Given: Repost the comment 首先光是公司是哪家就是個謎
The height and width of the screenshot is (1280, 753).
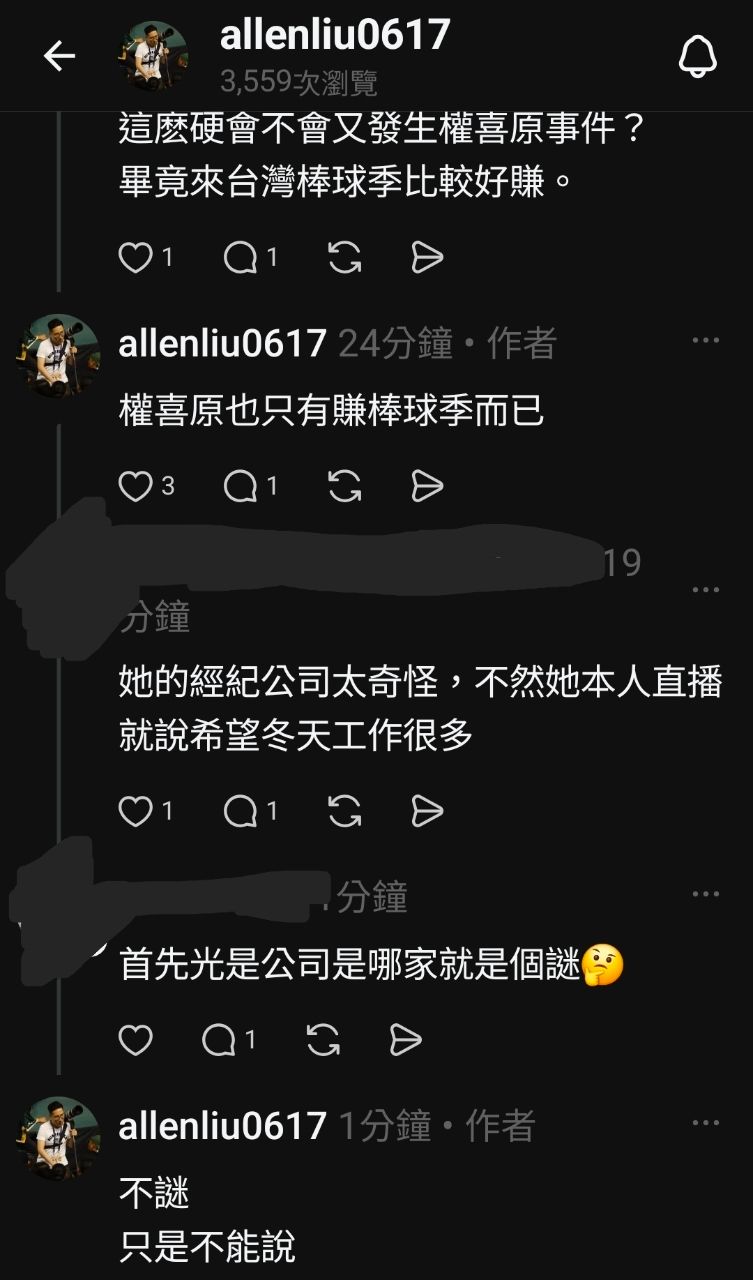Looking at the screenshot, I should tap(323, 1041).
